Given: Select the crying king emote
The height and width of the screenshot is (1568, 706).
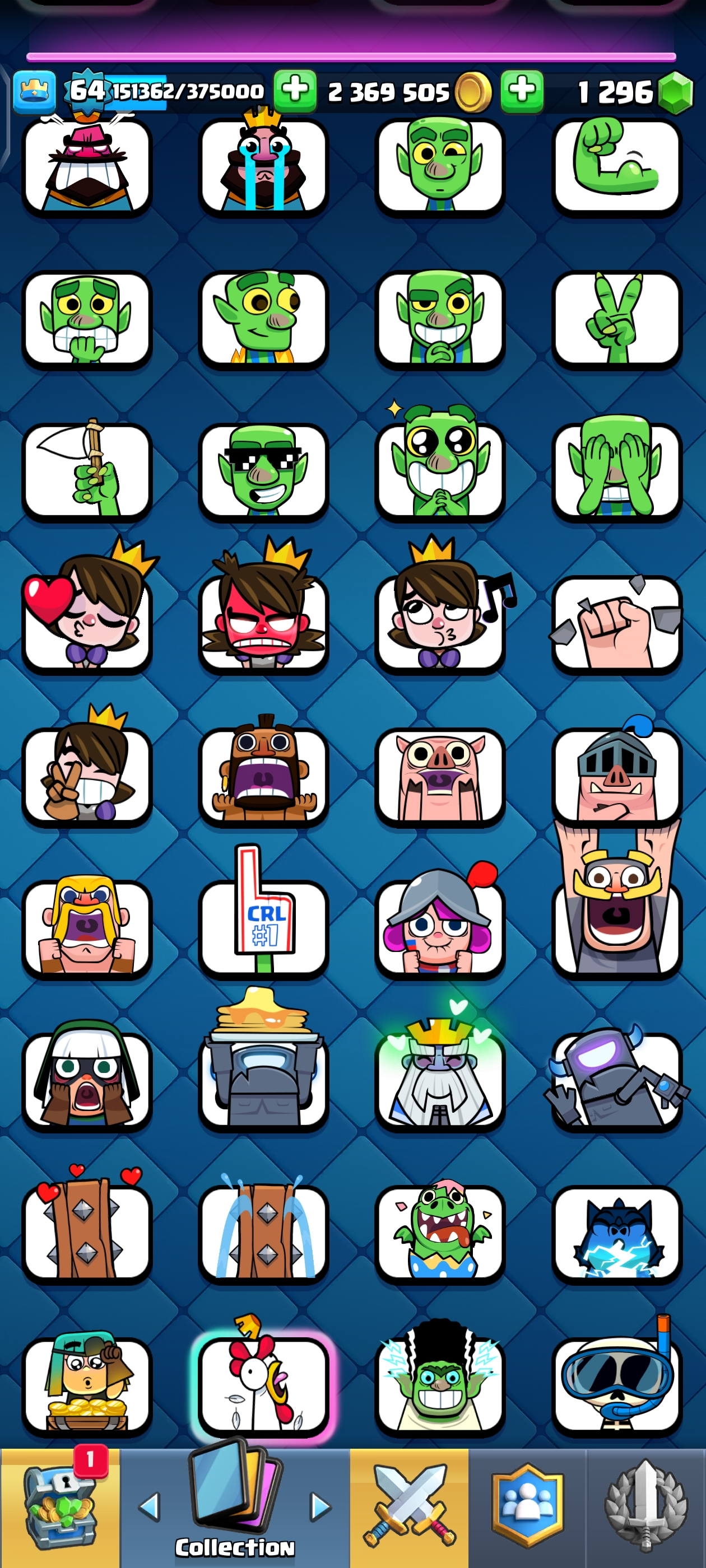Looking at the screenshot, I should [263, 166].
